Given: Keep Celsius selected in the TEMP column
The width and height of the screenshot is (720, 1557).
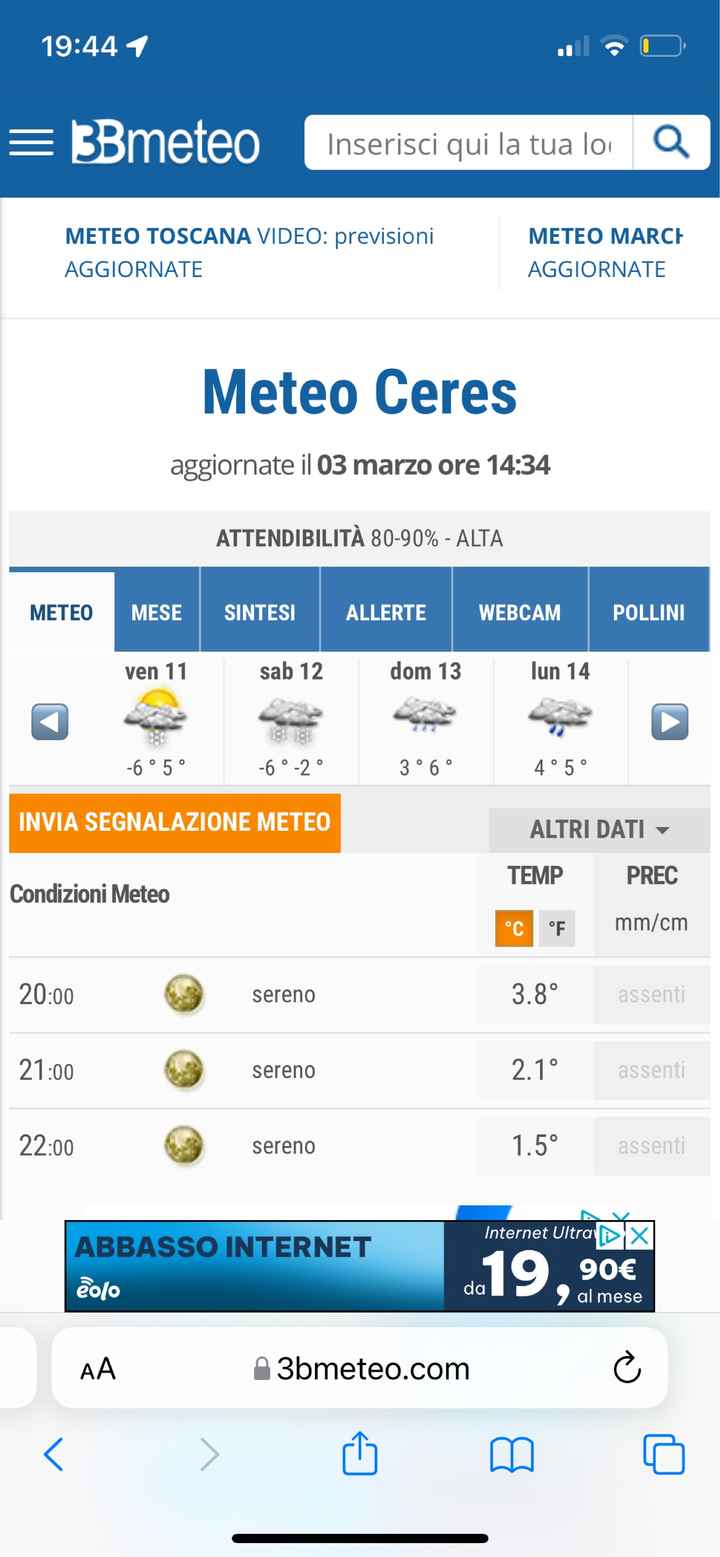Looking at the screenshot, I should (x=513, y=928).
